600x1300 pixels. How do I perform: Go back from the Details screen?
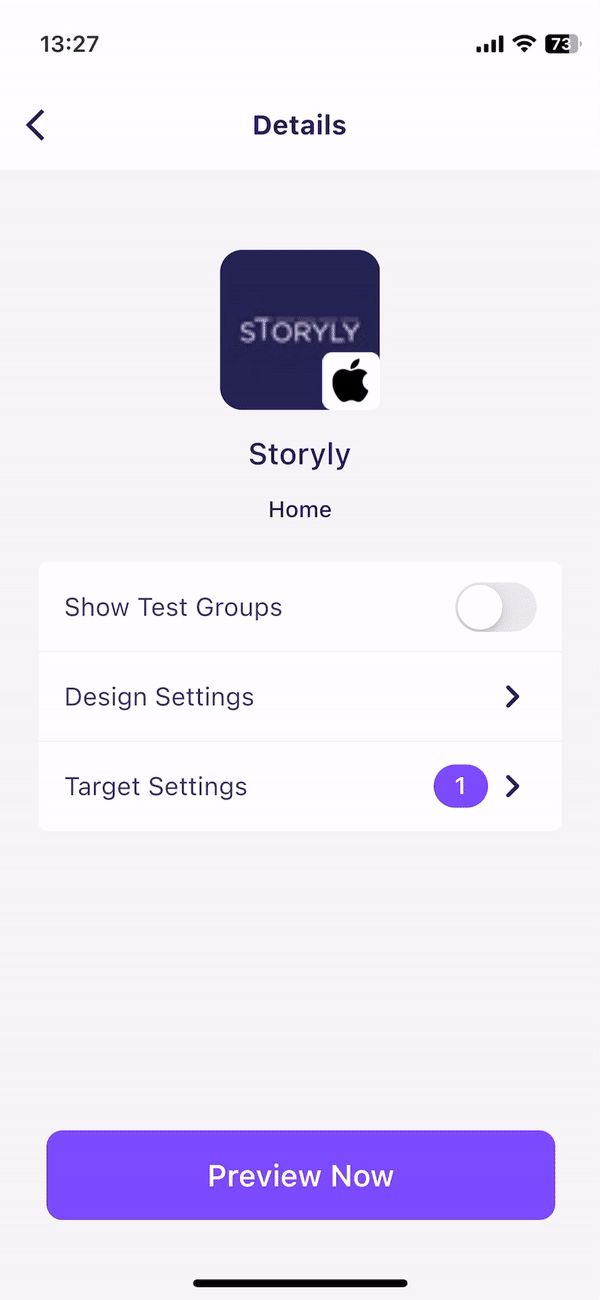pyautogui.click(x=36, y=126)
